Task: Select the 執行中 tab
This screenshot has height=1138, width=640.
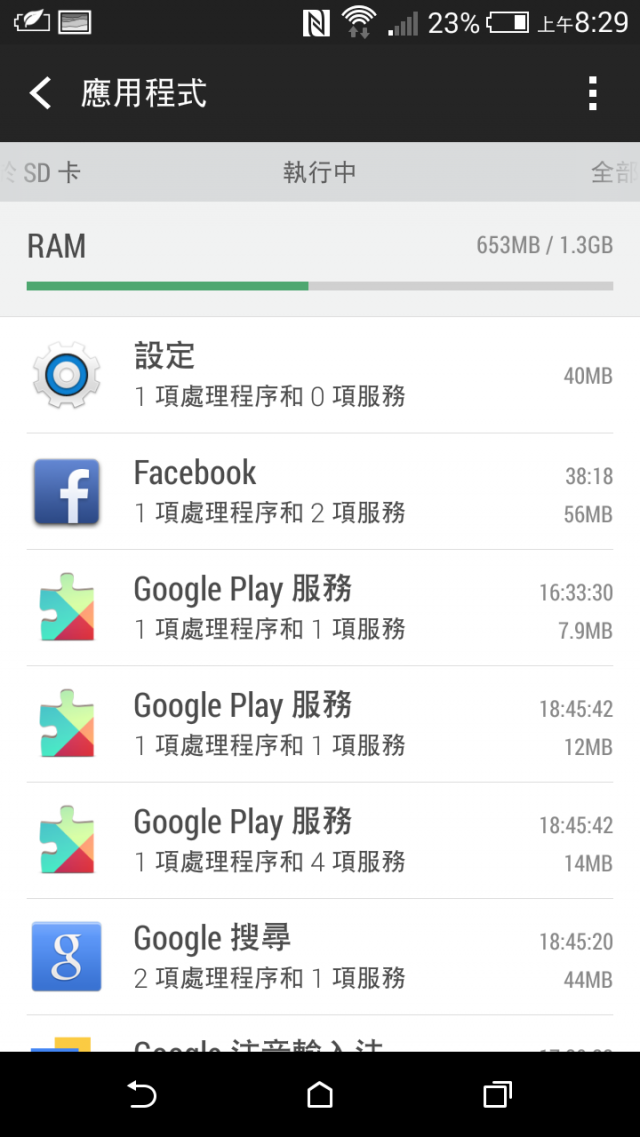Action: coord(320,173)
